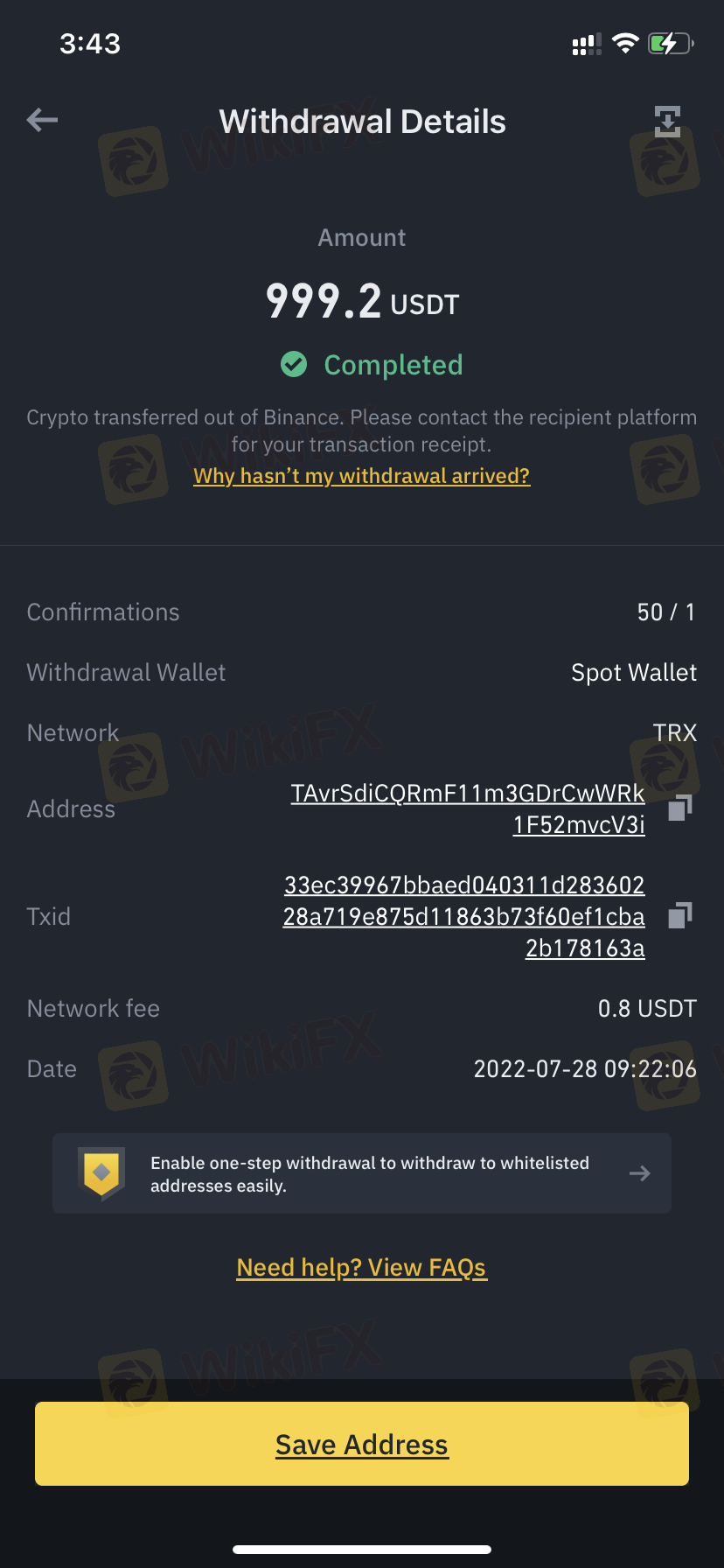The height and width of the screenshot is (1568, 724).
Task: Open the Txid transaction link
Action: pos(464,917)
